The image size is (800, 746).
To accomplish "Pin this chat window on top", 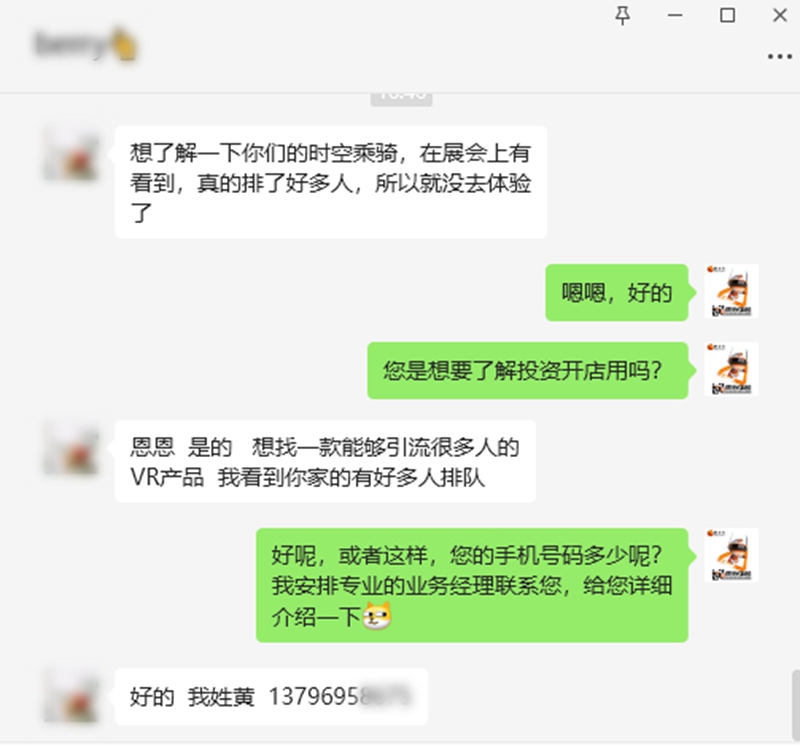I will click(623, 15).
